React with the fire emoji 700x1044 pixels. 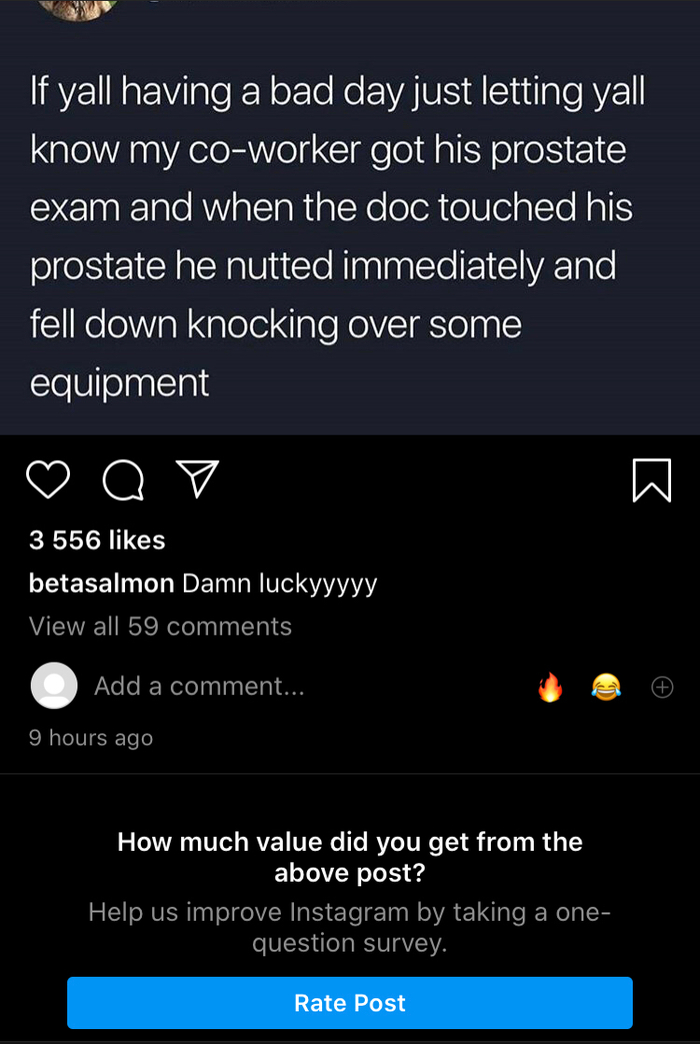[x=550, y=687]
